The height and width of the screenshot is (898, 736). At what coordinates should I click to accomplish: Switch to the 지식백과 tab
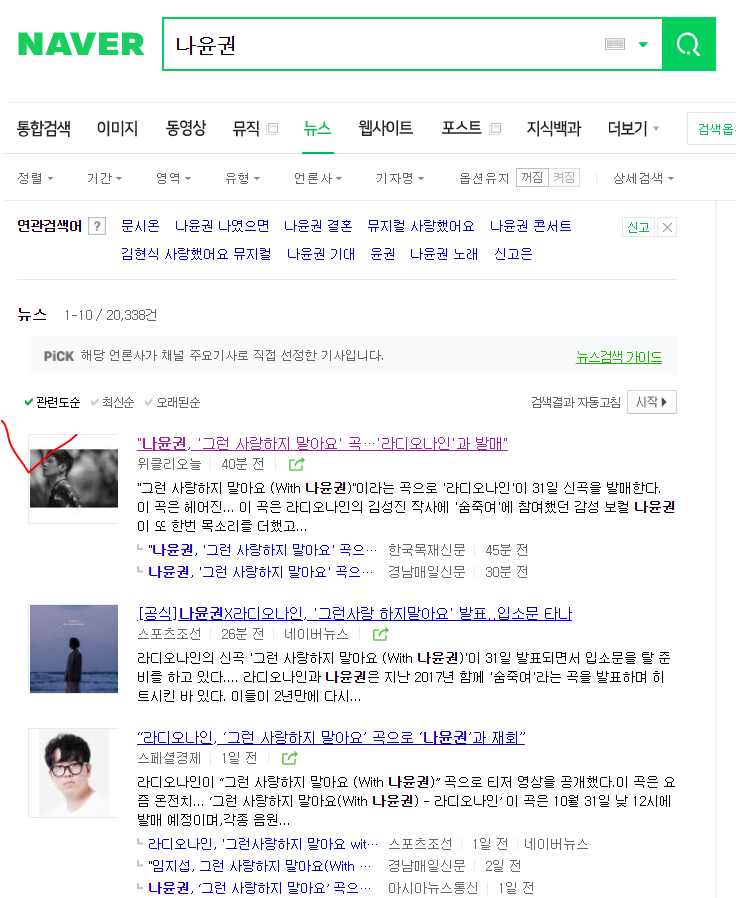tap(553, 128)
